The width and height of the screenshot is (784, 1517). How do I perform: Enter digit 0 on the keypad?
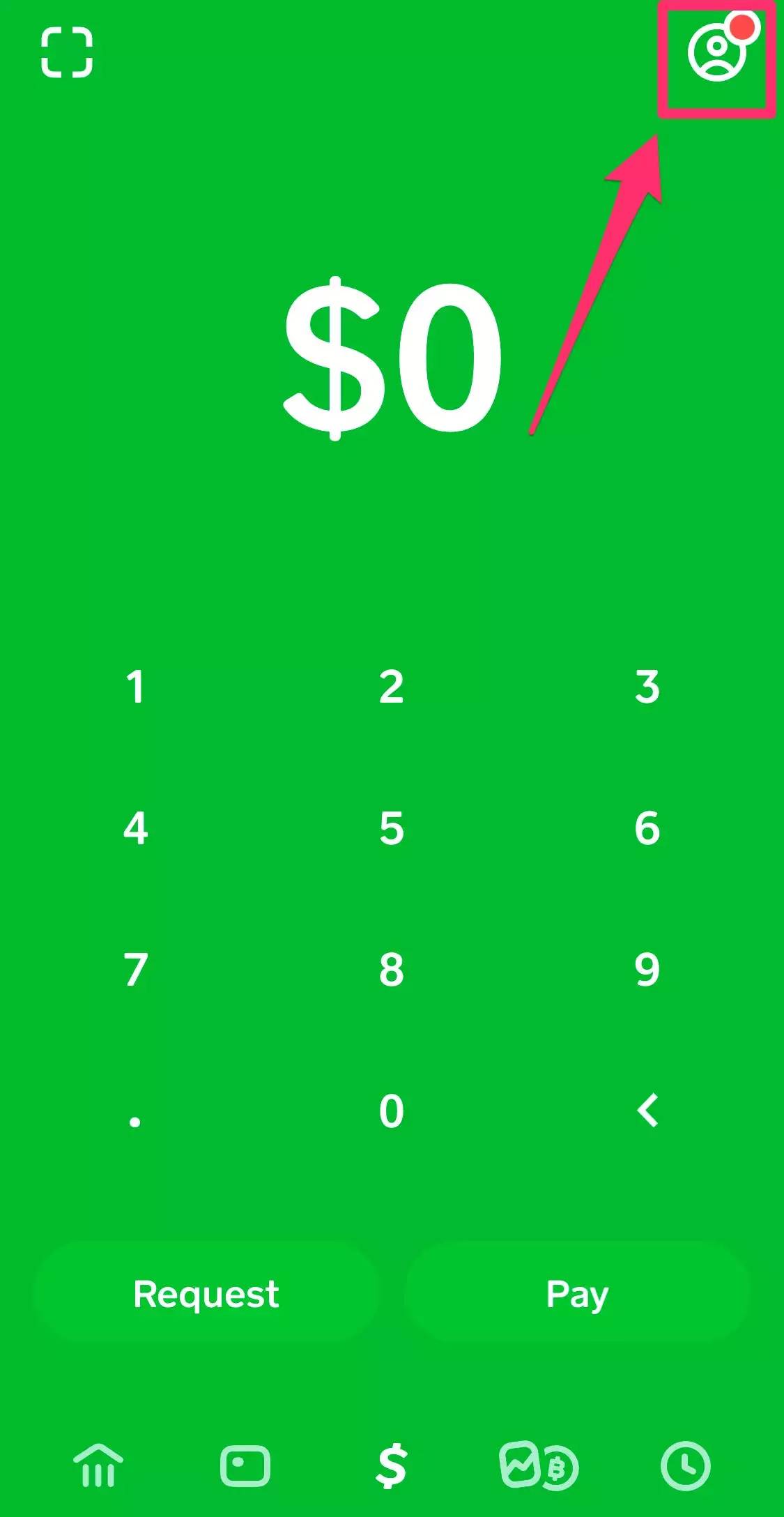pos(392,1111)
